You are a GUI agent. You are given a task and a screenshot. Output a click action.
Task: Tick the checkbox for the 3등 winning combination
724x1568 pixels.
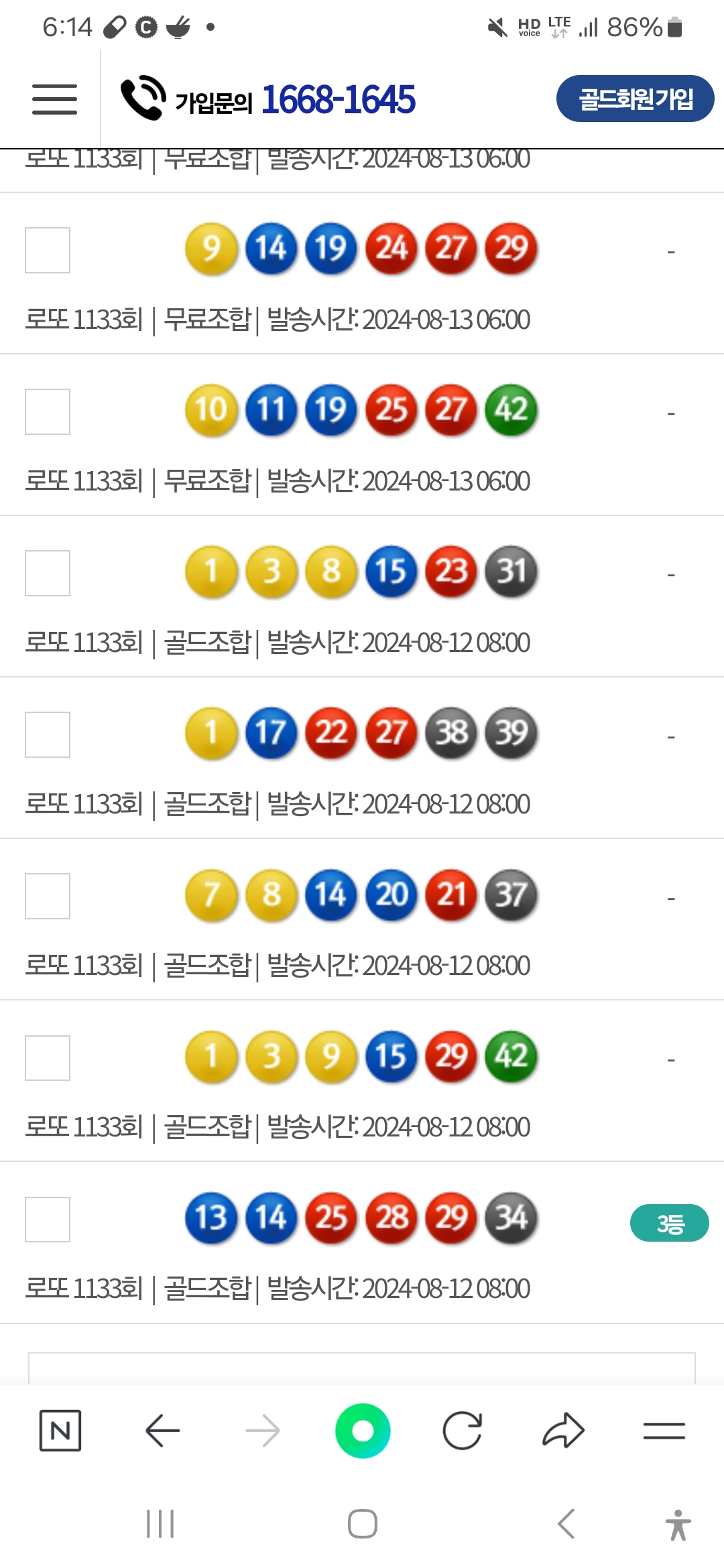[x=48, y=1220]
